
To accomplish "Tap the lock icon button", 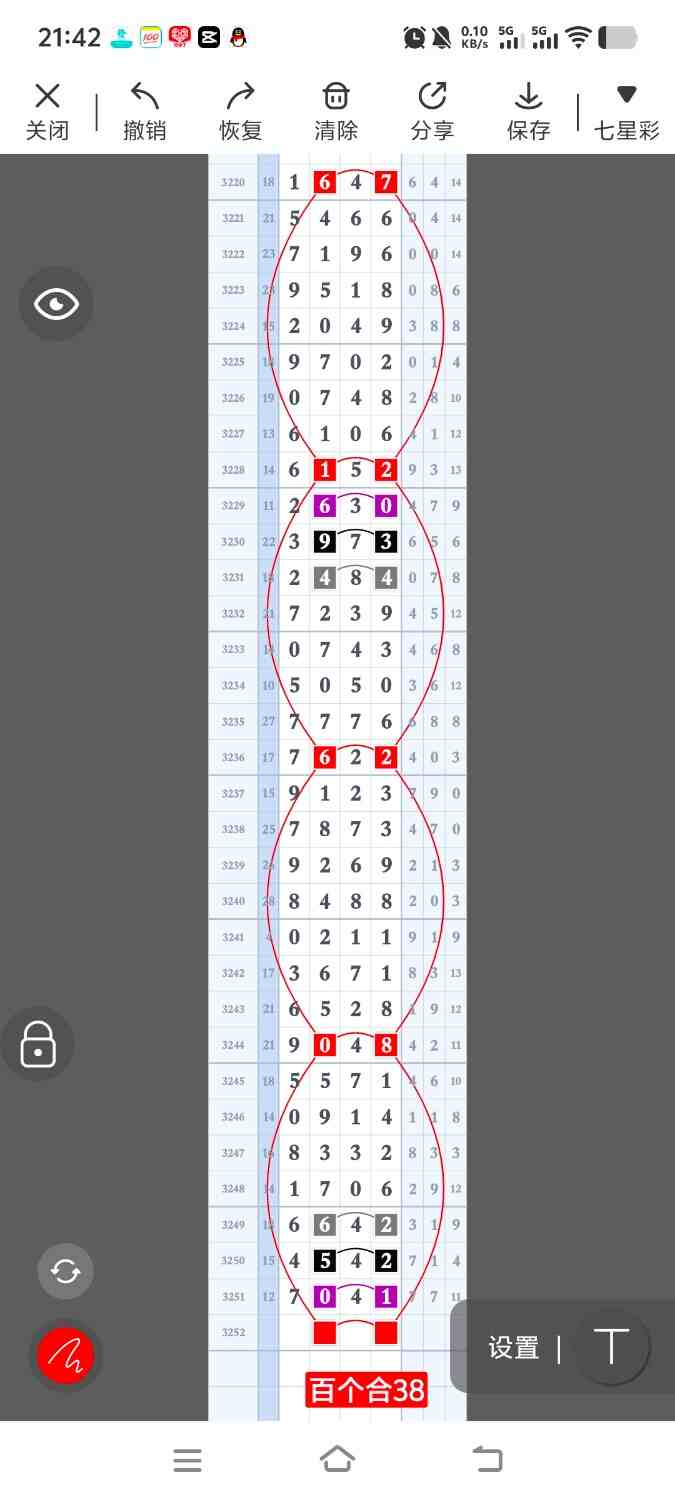I will [x=38, y=1044].
